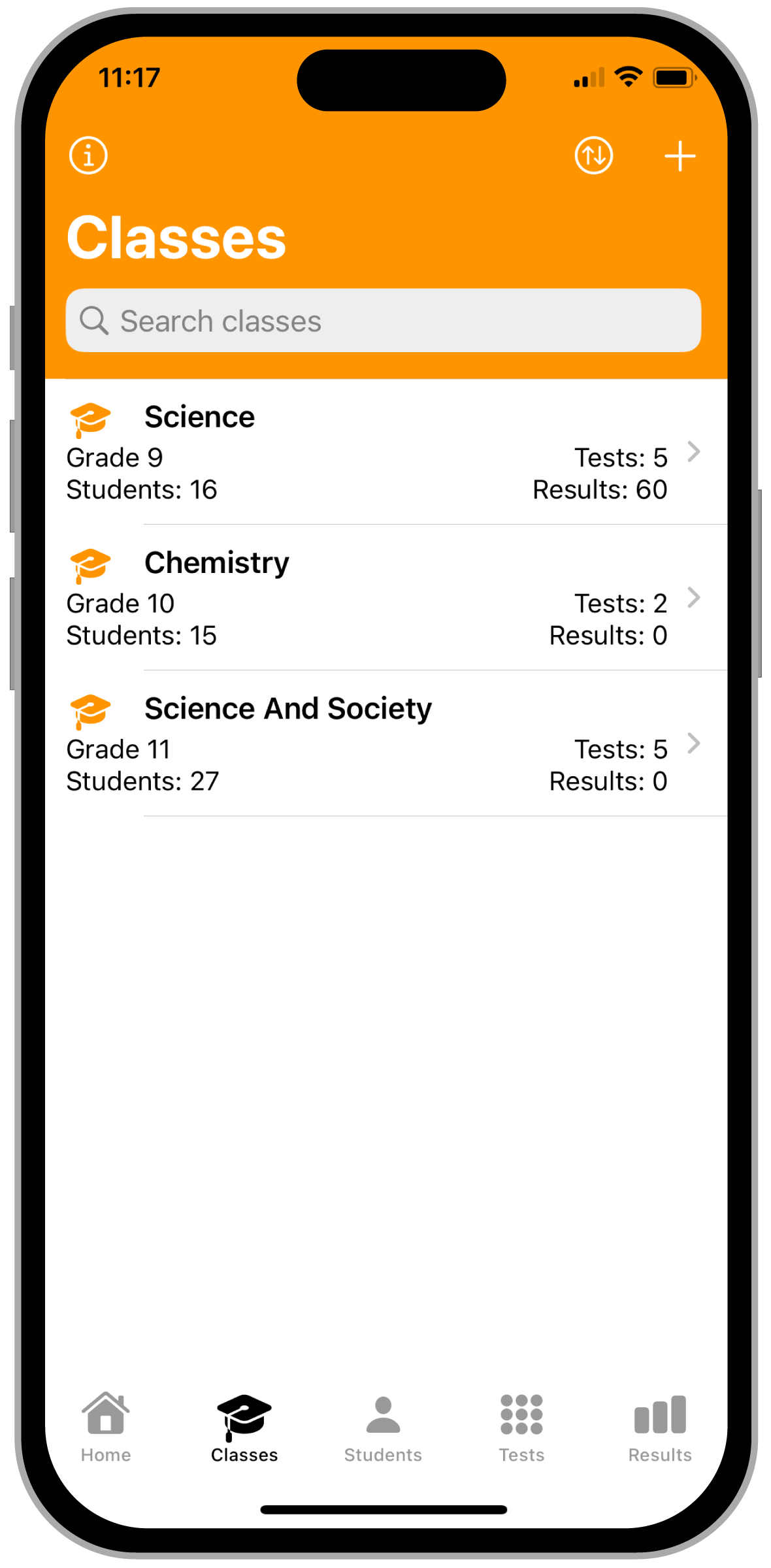Switch to the Home tab

point(106,1428)
